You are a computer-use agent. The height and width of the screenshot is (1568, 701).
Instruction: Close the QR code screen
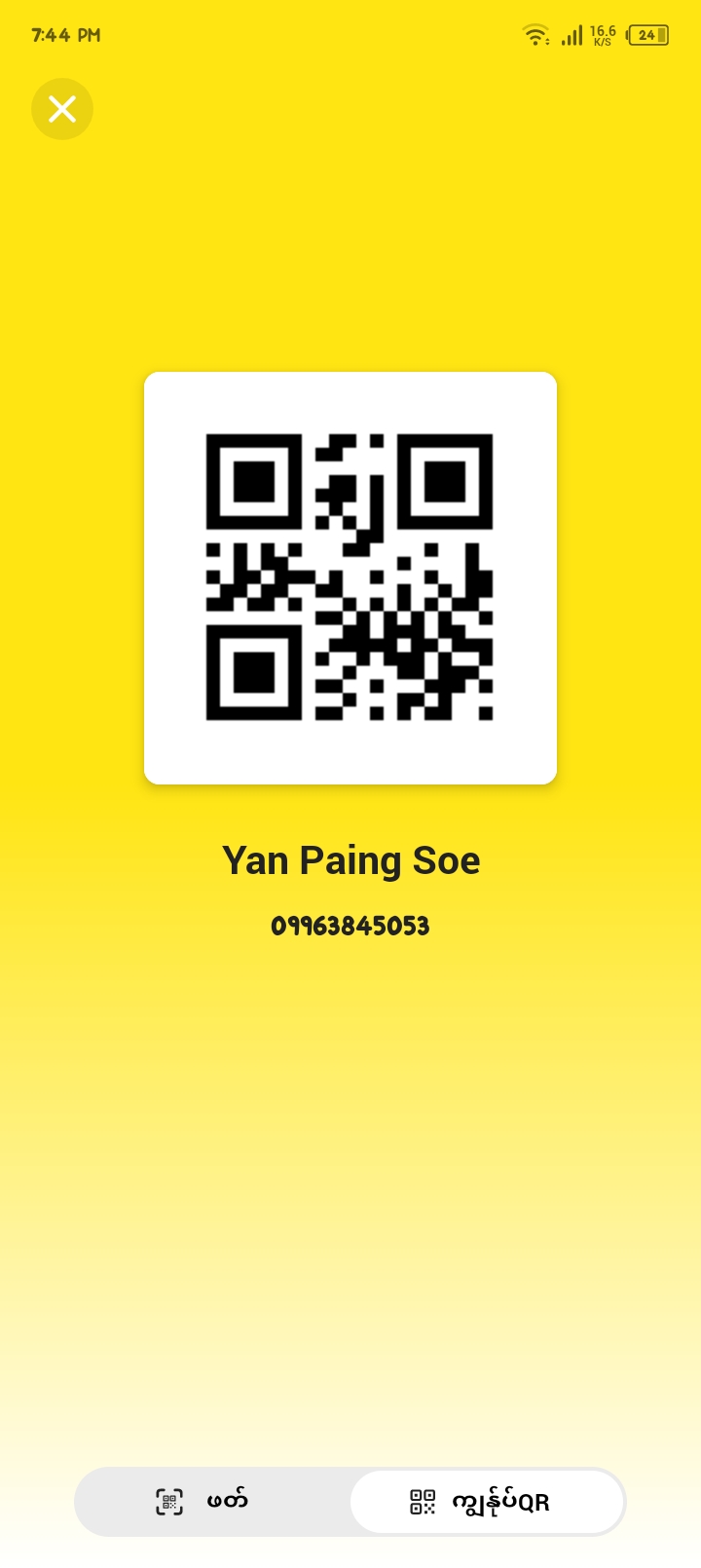point(62,109)
